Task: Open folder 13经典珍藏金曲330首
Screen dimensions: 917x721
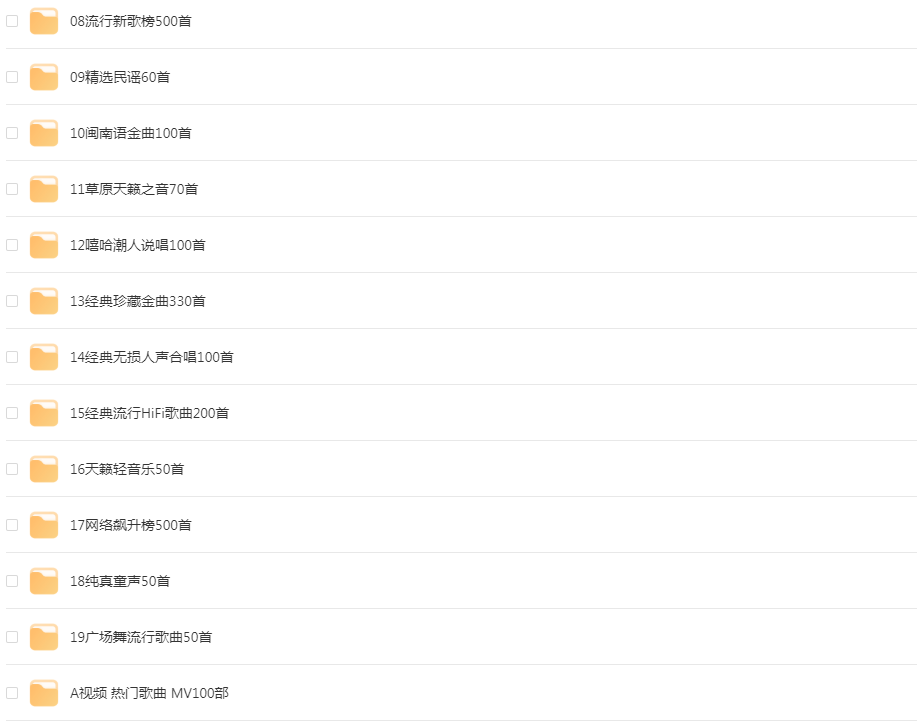Action: tap(137, 301)
